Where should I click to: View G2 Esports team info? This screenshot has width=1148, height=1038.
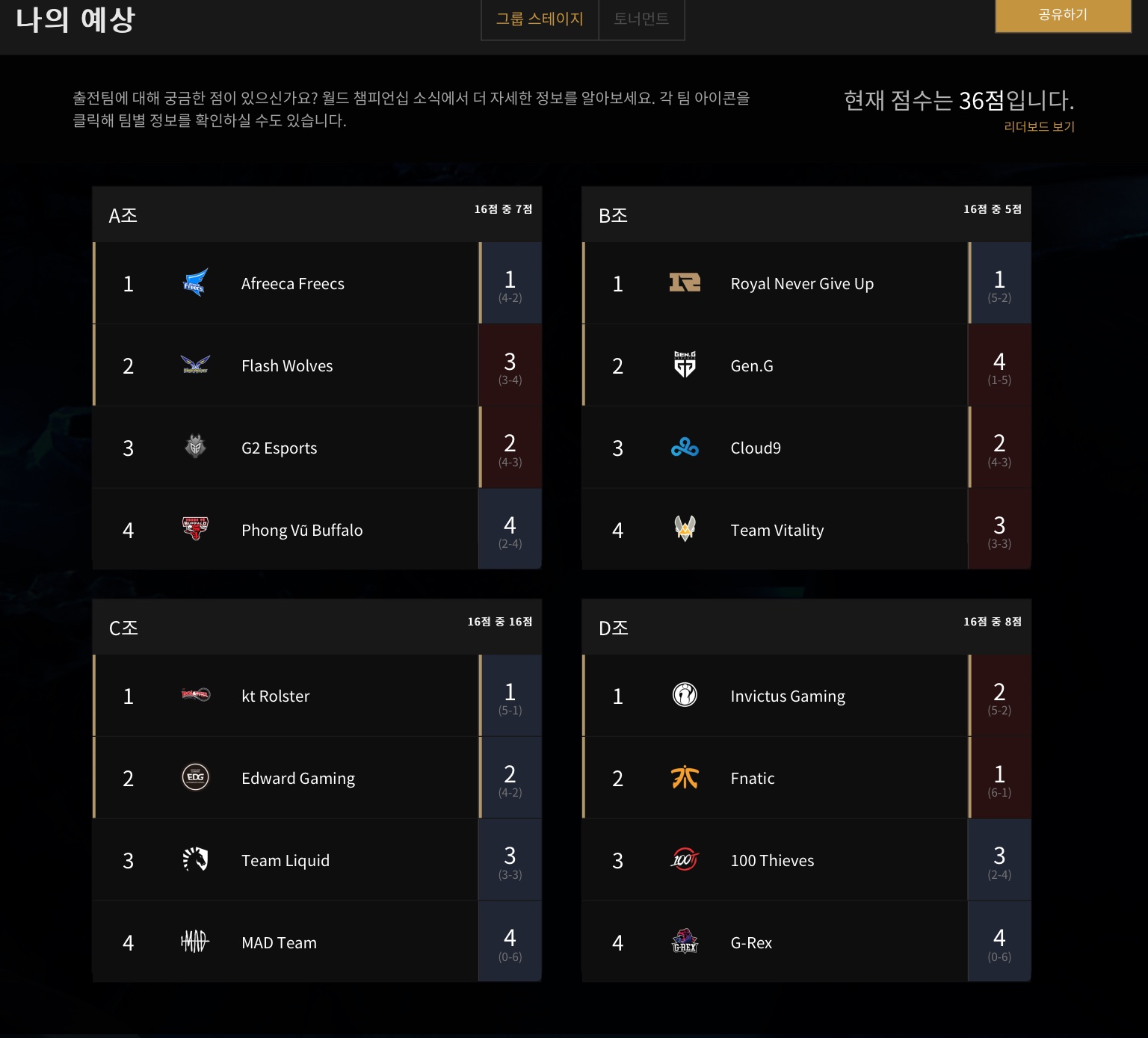pyautogui.click(x=195, y=448)
